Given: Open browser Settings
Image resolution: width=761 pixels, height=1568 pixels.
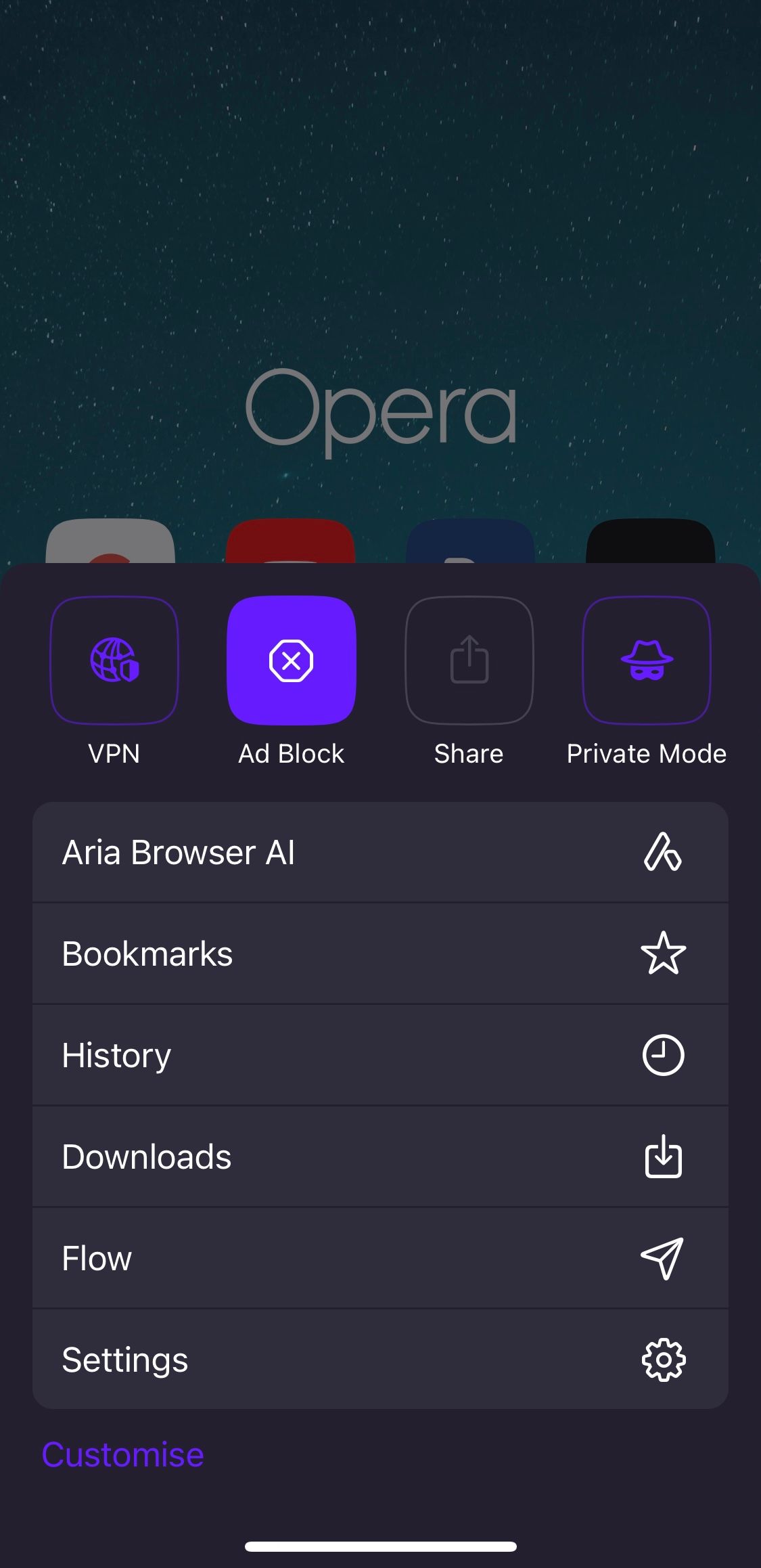Looking at the screenshot, I should (x=380, y=1360).
